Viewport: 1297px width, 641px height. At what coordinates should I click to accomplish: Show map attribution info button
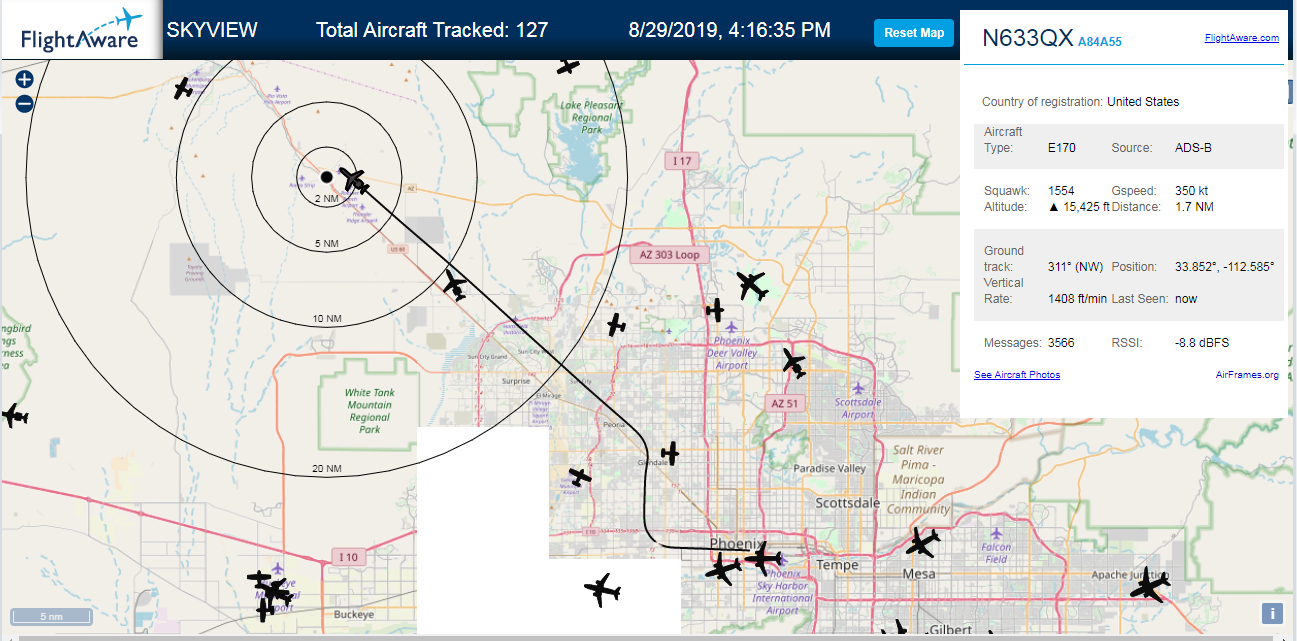[1271, 613]
